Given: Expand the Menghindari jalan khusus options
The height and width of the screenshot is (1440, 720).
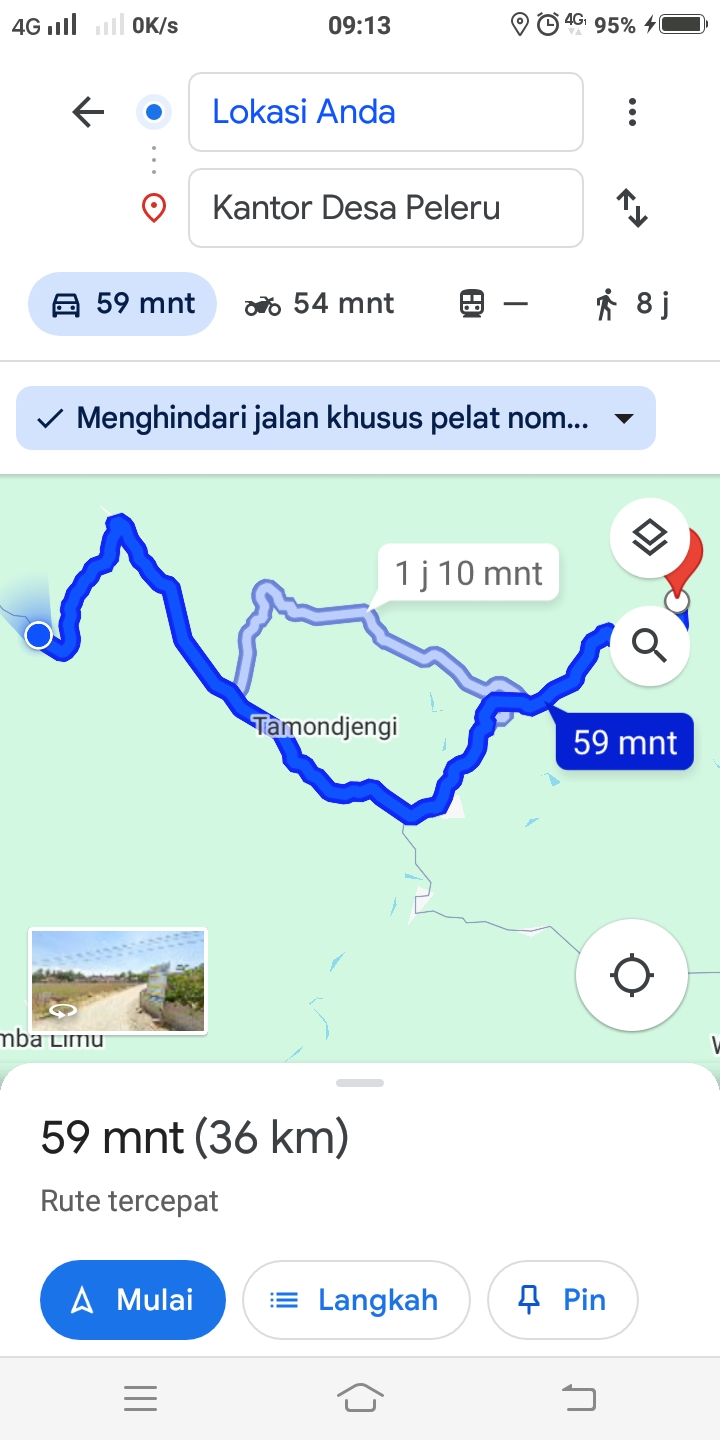Looking at the screenshot, I should 336,418.
